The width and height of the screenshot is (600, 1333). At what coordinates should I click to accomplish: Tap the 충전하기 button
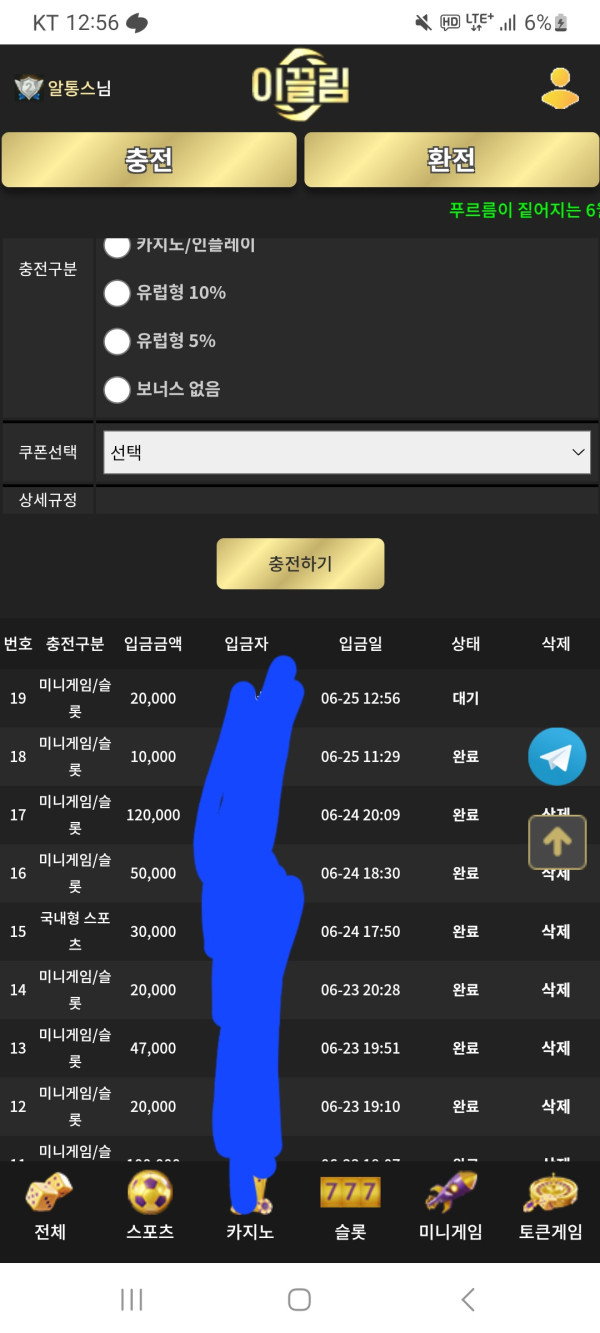pyautogui.click(x=300, y=564)
